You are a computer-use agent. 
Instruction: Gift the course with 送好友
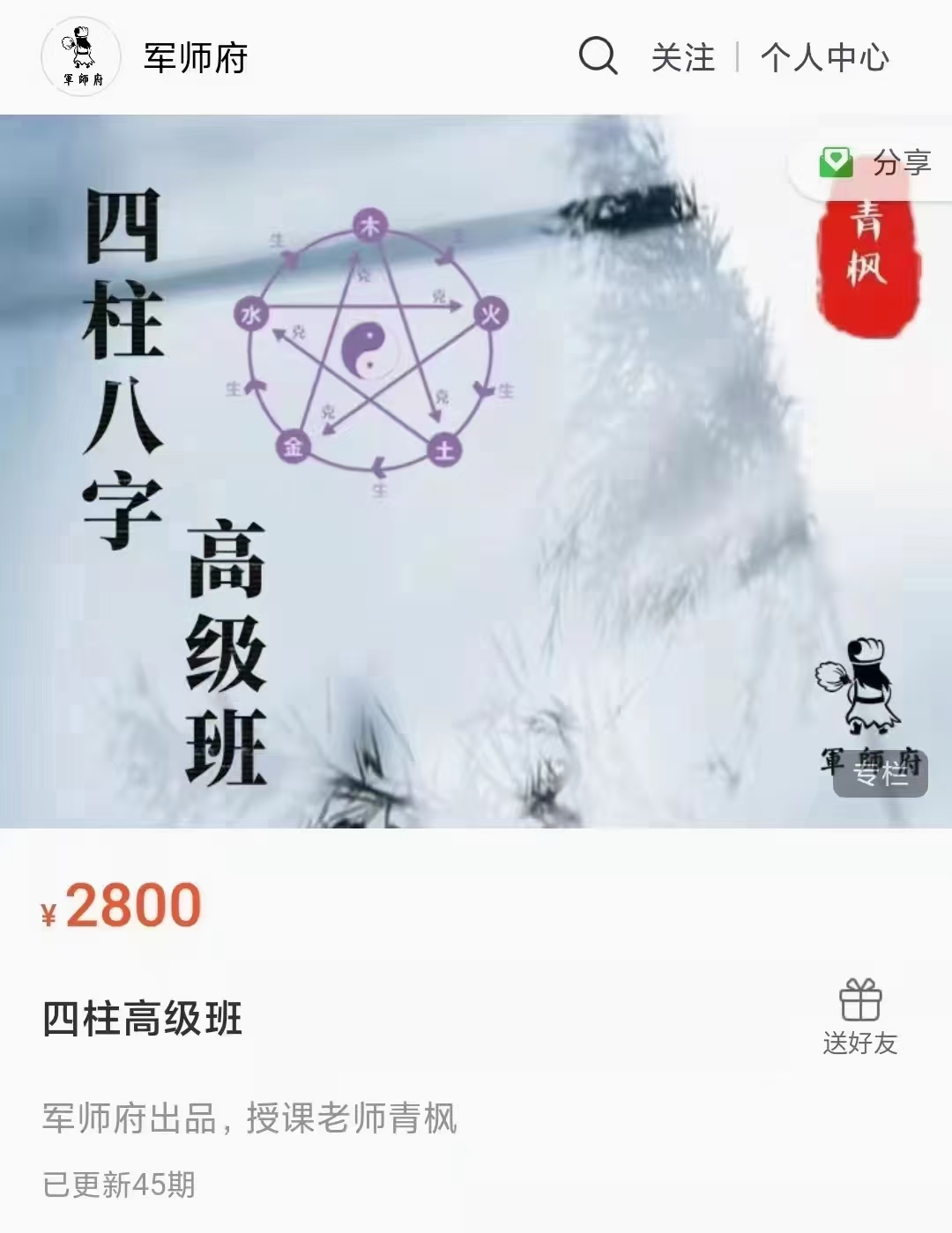click(x=859, y=1017)
